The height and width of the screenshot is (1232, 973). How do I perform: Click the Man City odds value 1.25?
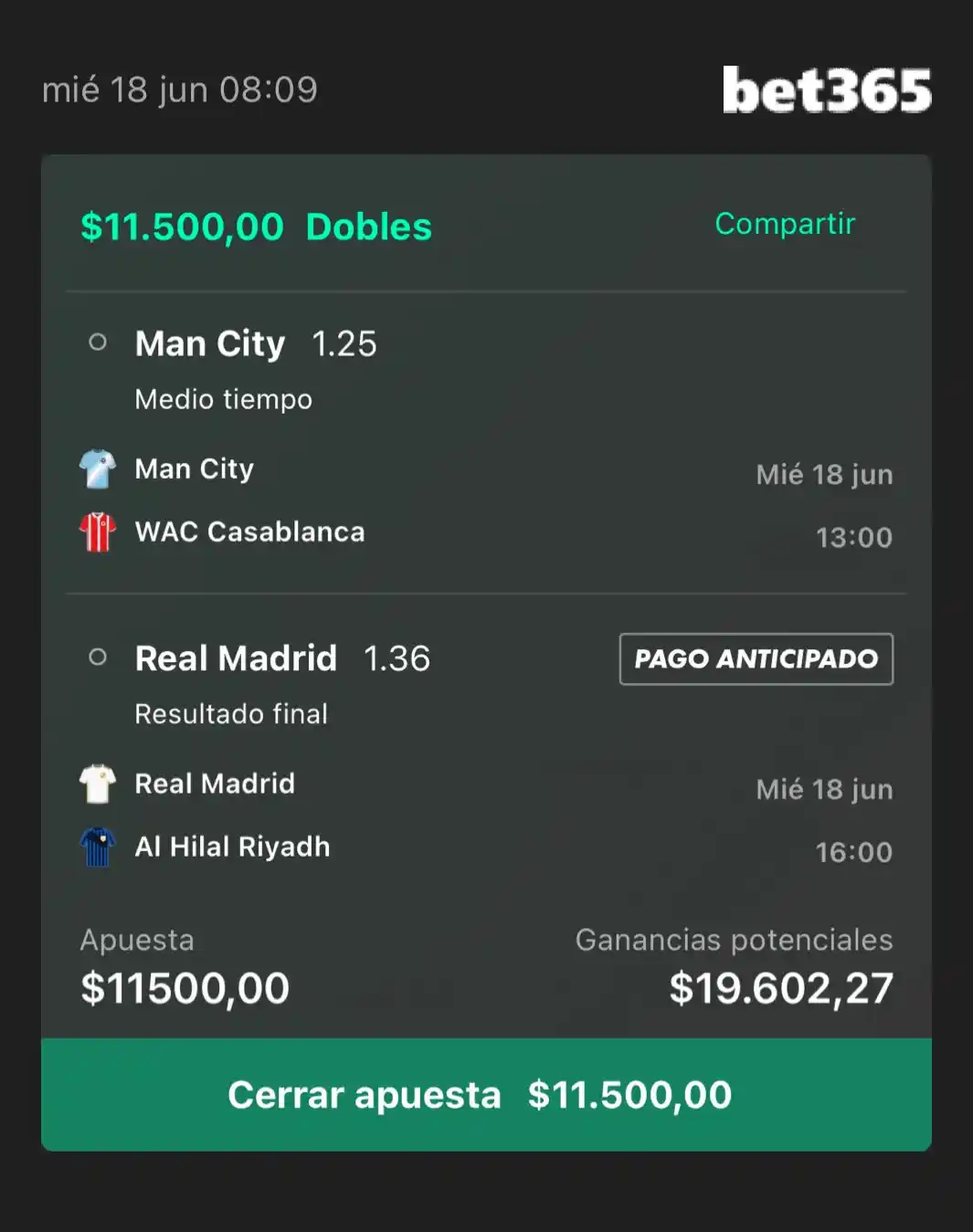coord(344,344)
